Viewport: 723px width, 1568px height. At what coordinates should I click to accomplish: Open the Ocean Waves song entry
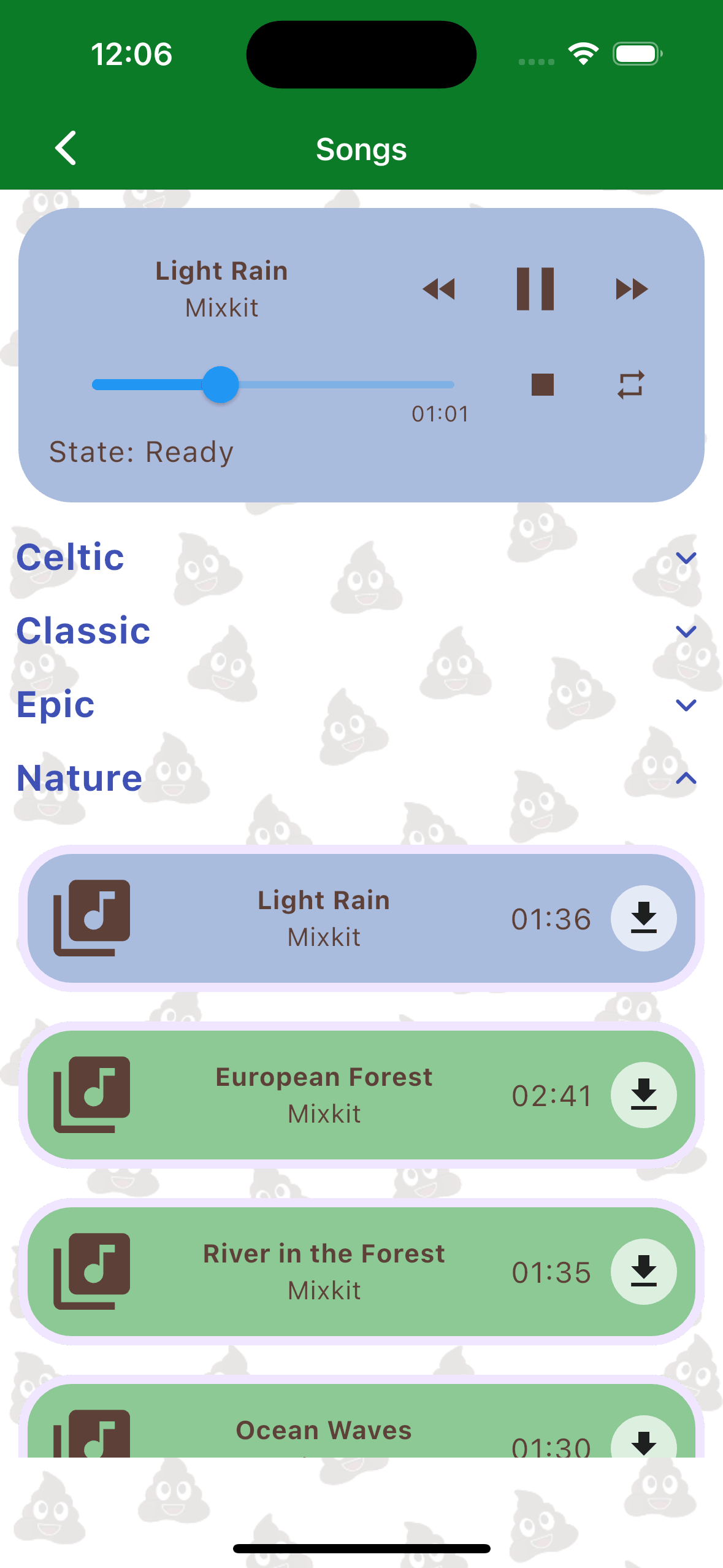[324, 1429]
